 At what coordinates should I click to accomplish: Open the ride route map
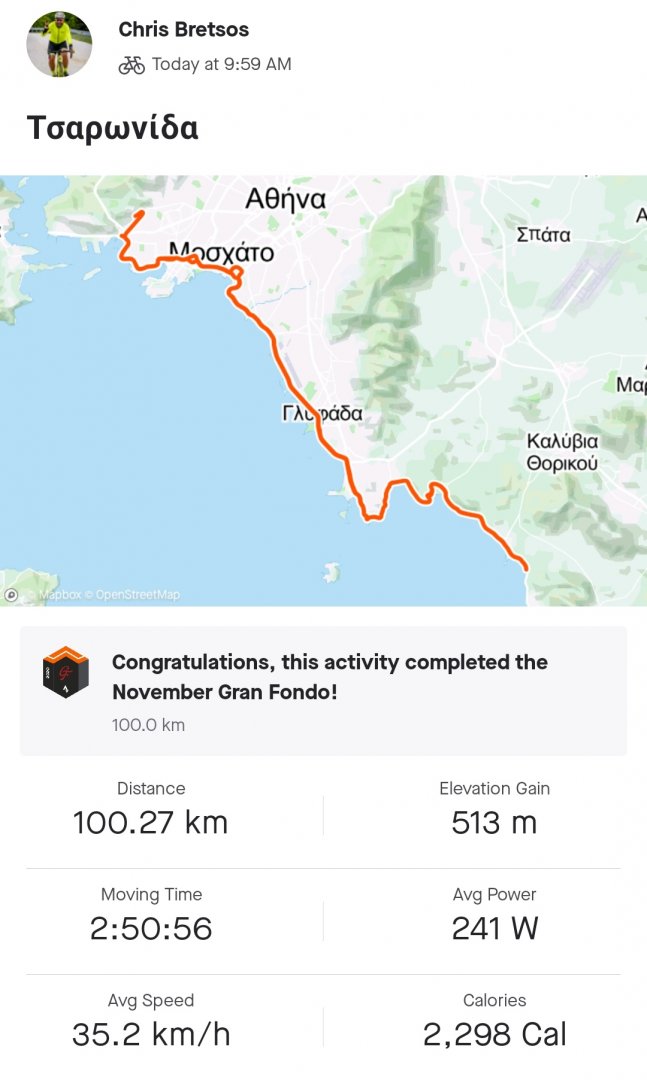point(323,390)
